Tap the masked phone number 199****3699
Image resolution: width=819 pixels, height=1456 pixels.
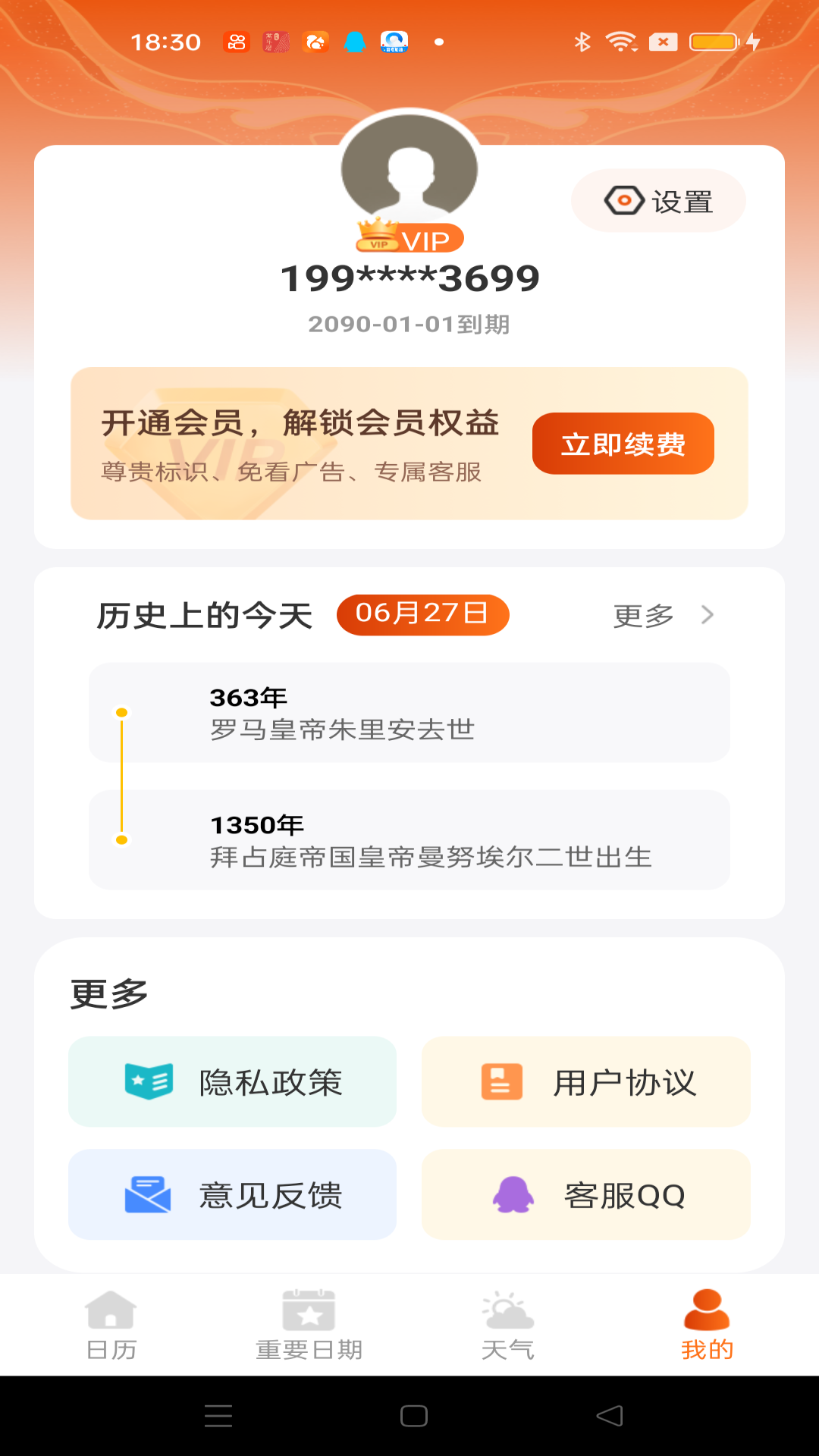pos(409,278)
